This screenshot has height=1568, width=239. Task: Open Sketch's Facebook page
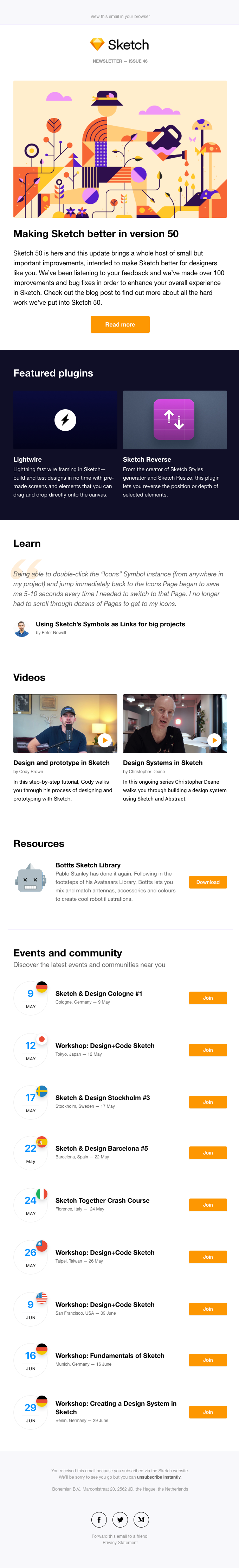click(x=99, y=1519)
